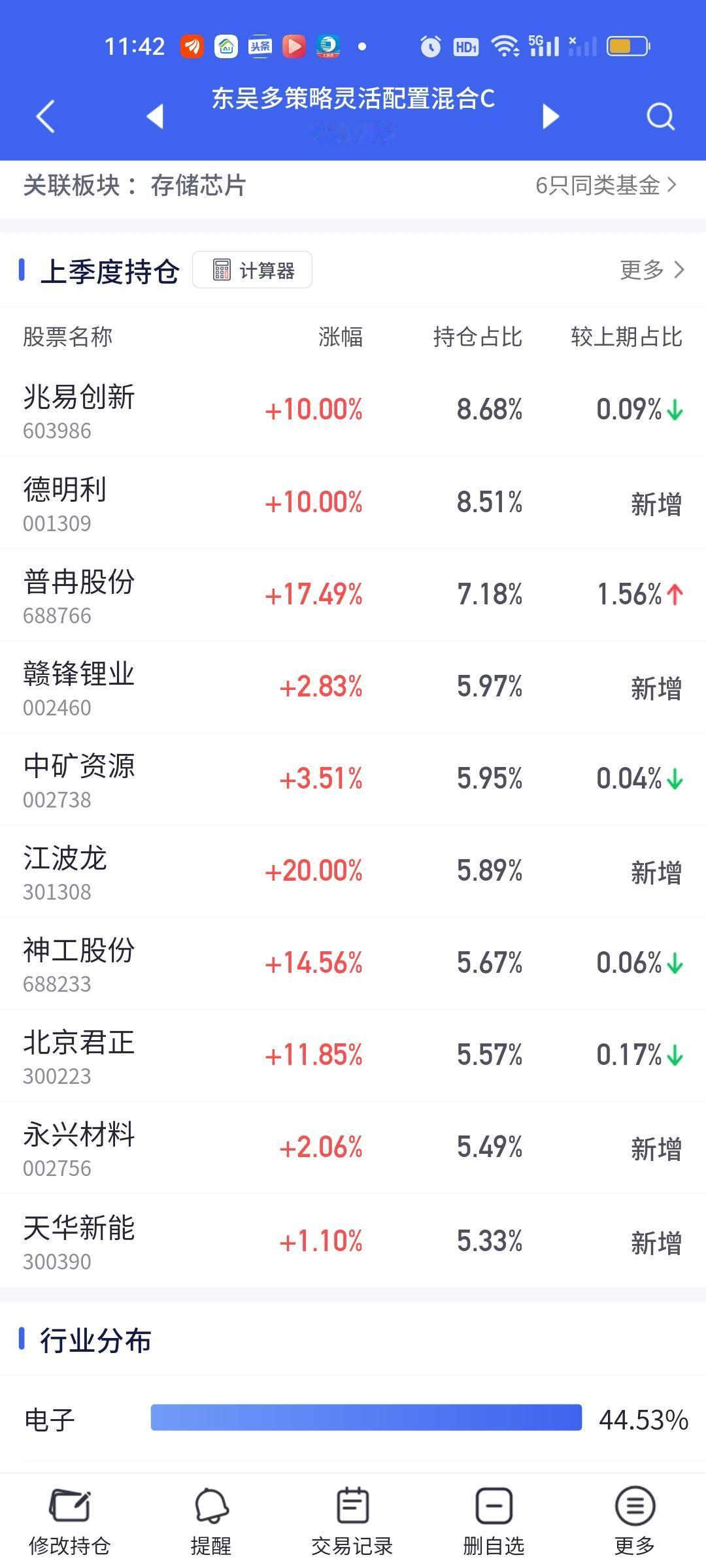Open 赣锋锂业 stock row
Screen dimensions: 706x1568
(x=353, y=687)
